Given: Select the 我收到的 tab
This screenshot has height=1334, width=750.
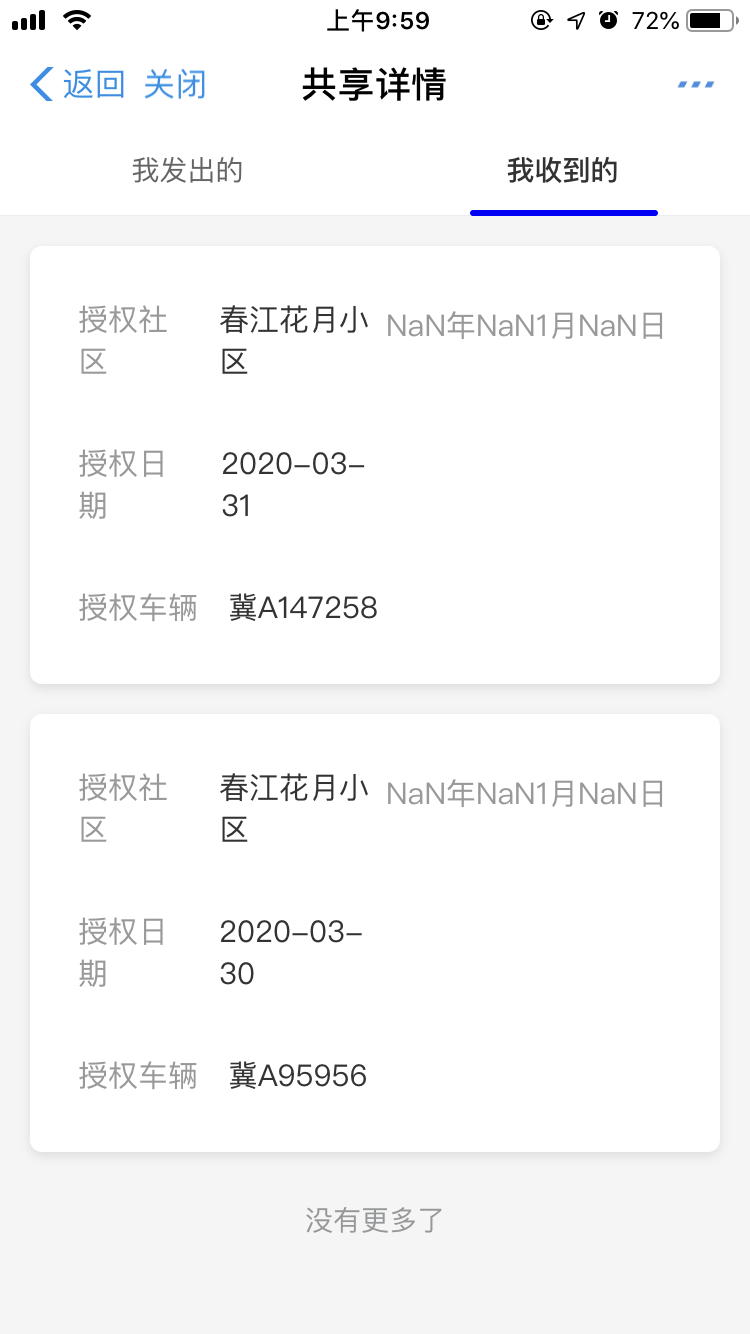Looking at the screenshot, I should tap(563, 171).
